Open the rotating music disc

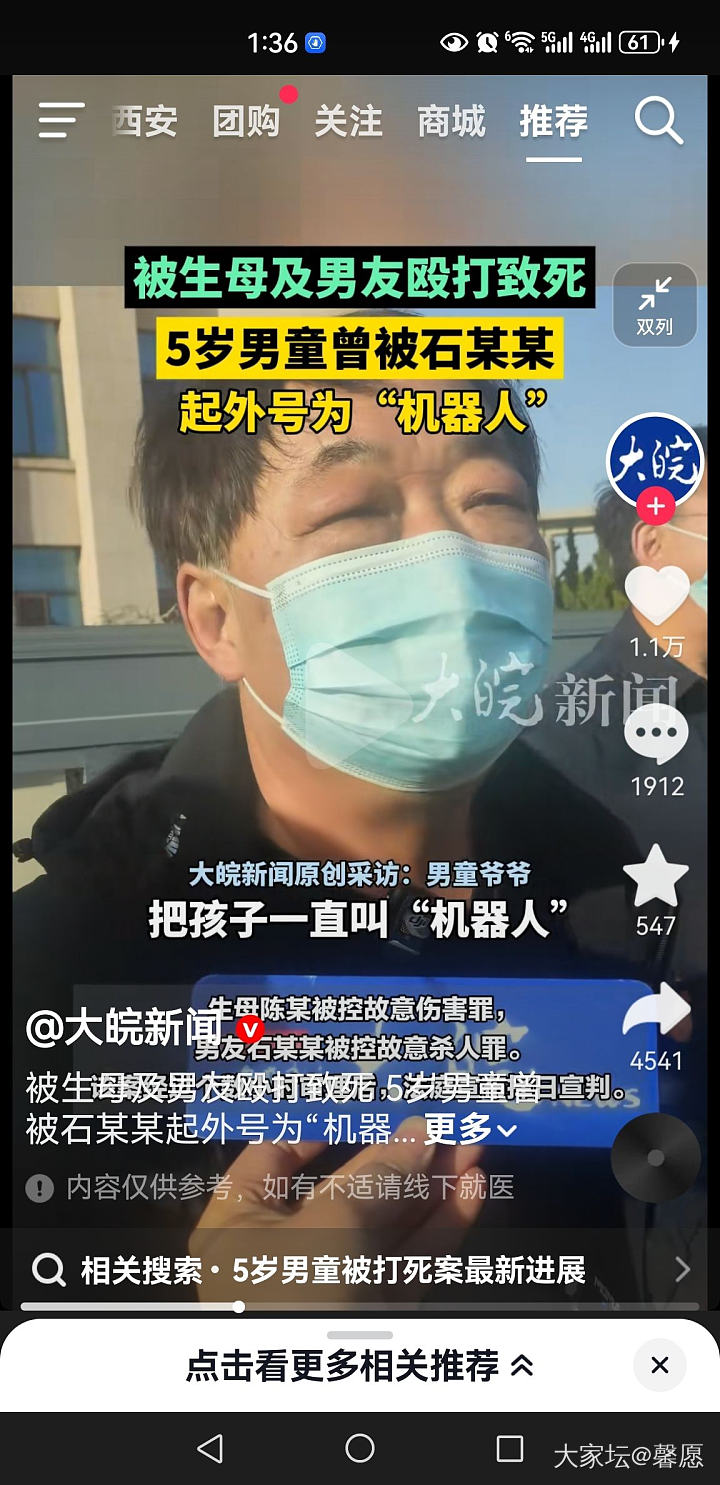click(x=655, y=1157)
